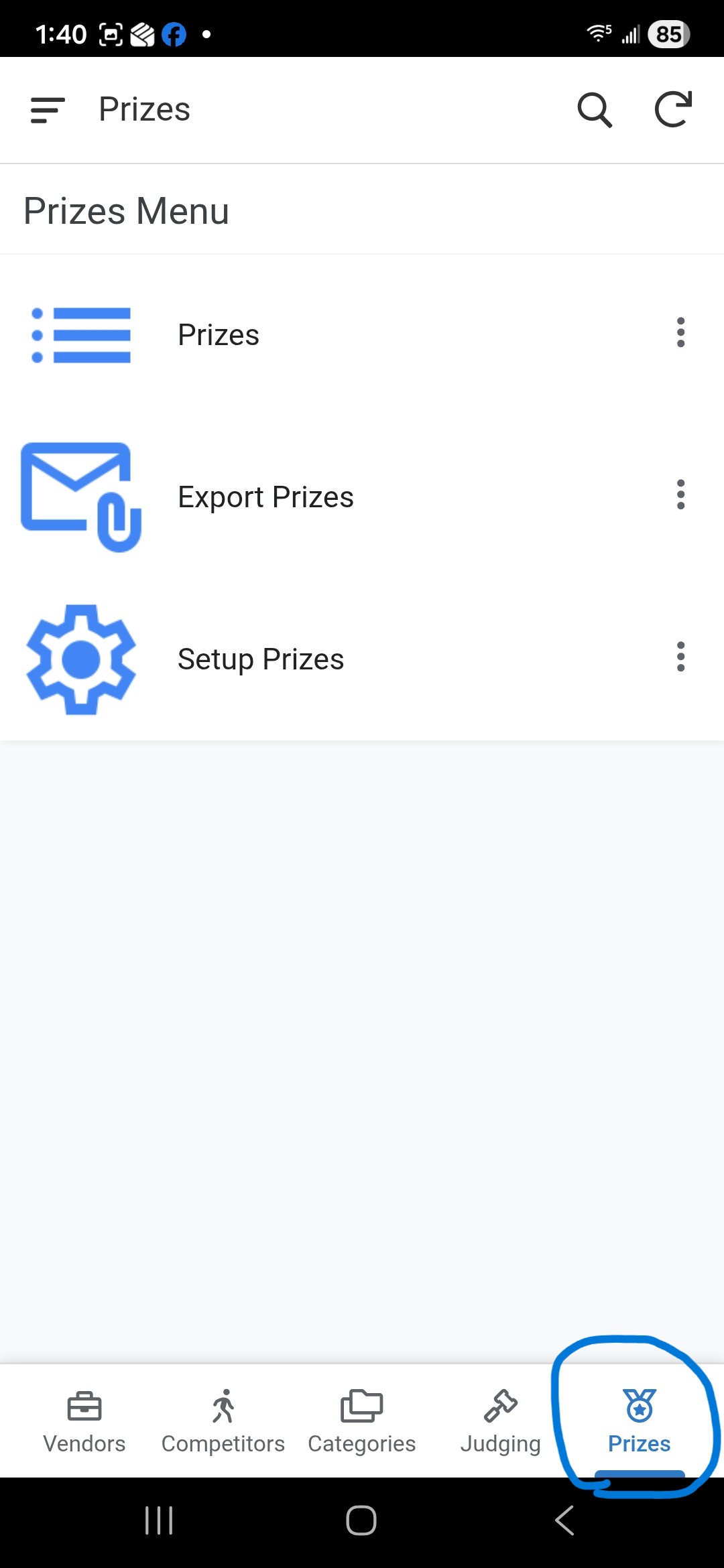Tap the Judging gavel icon

pos(501,1404)
